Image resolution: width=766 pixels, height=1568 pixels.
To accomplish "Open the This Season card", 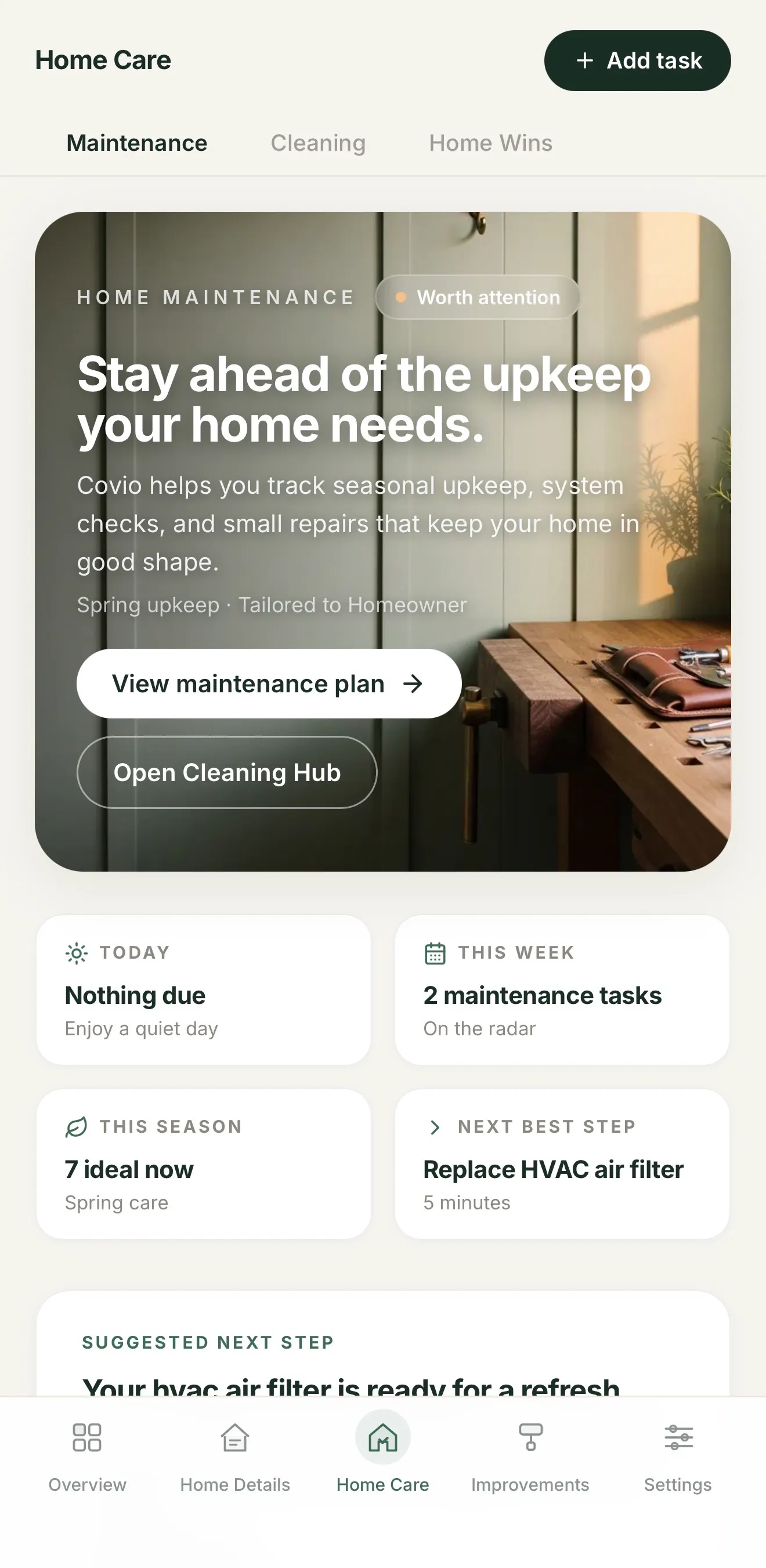I will [203, 1164].
